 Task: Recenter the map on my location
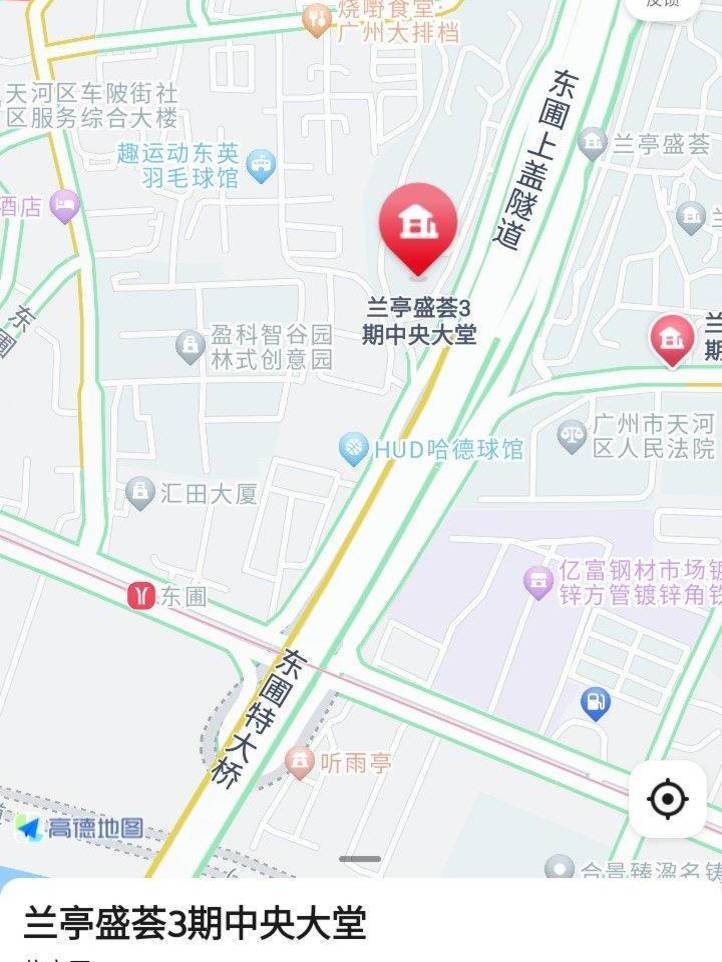coord(668,799)
